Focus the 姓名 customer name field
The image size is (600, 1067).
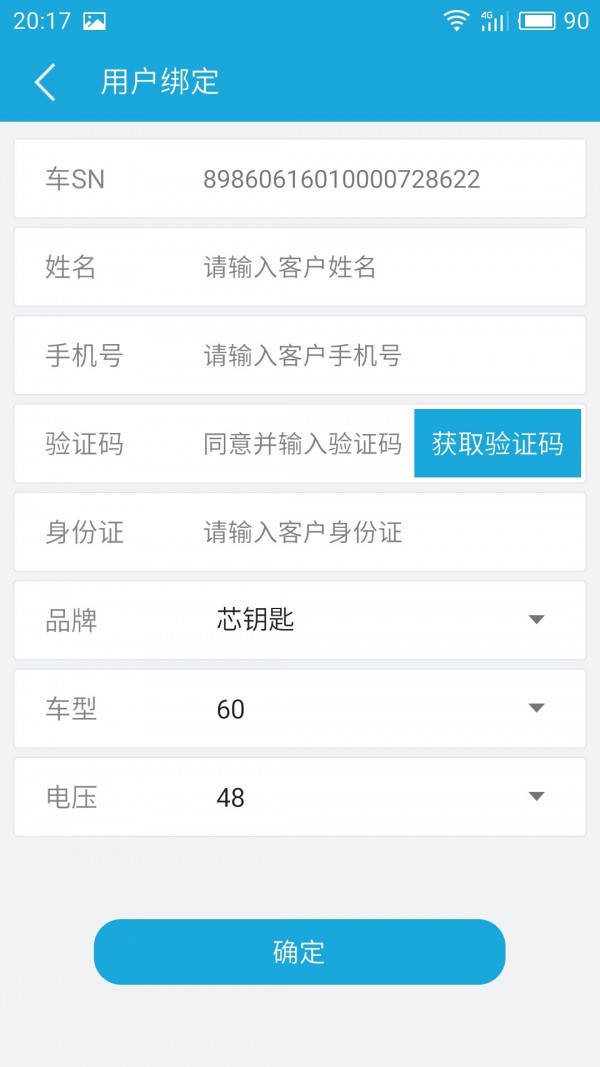click(x=380, y=268)
